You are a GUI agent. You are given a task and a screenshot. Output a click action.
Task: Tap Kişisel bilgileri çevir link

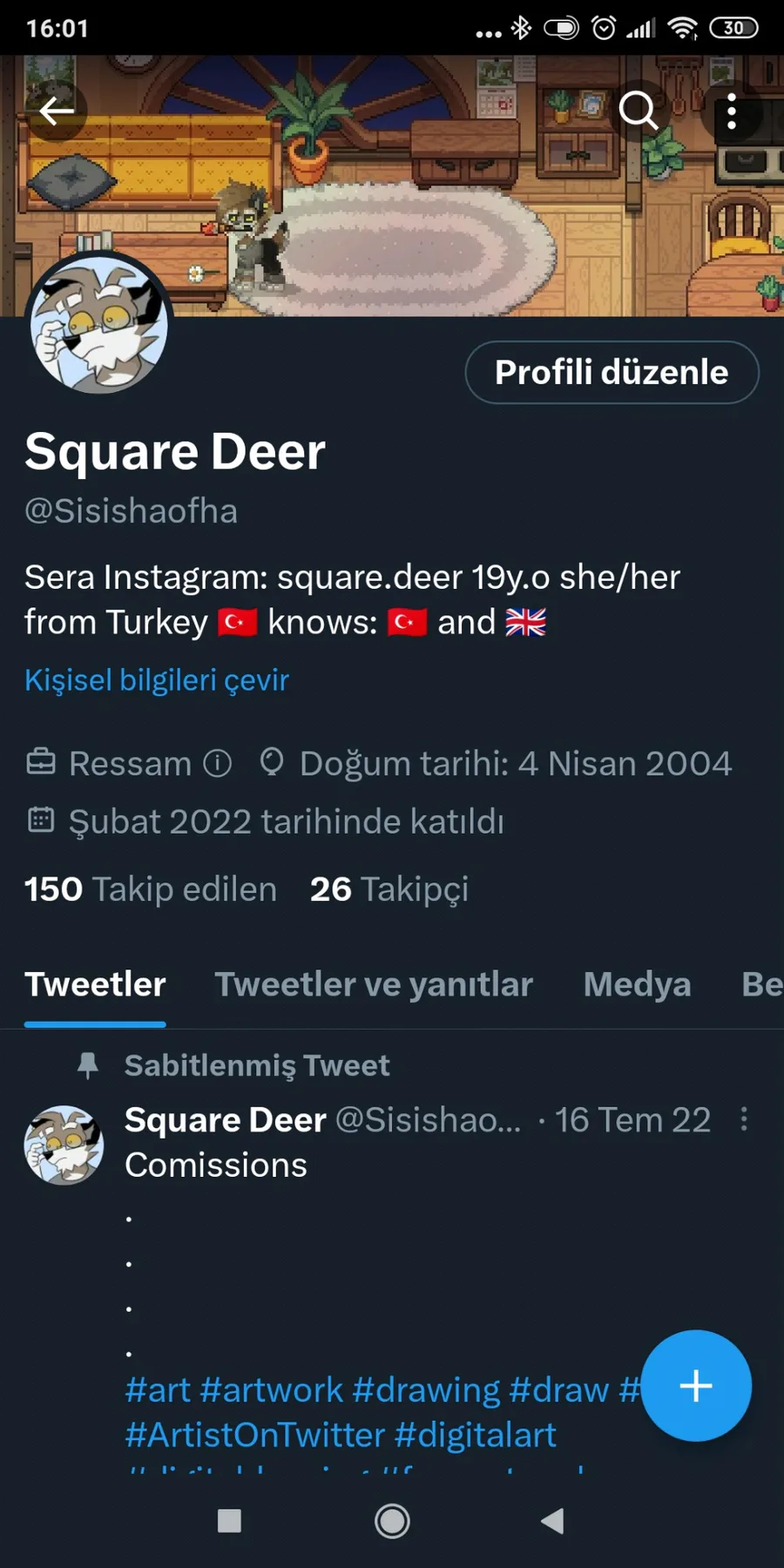click(157, 680)
